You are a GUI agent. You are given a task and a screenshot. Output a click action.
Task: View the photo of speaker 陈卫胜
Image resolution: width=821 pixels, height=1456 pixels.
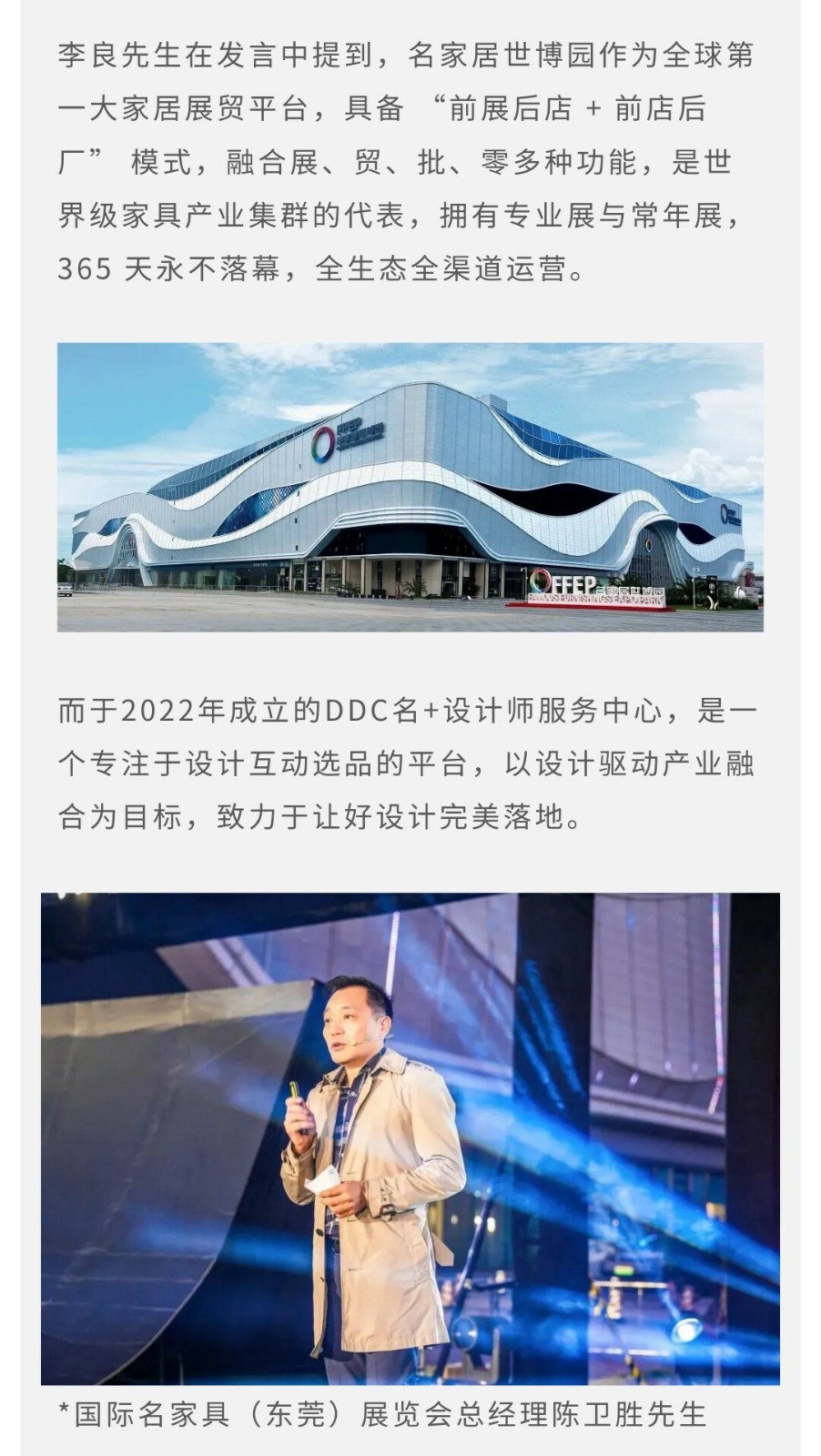tap(410, 1137)
